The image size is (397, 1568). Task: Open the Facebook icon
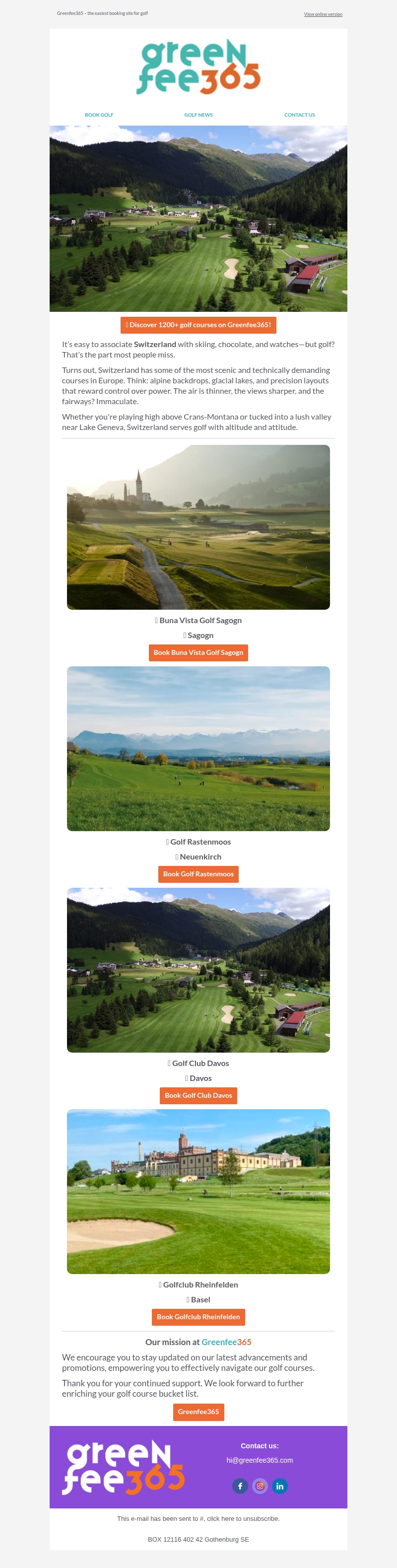[240, 1486]
